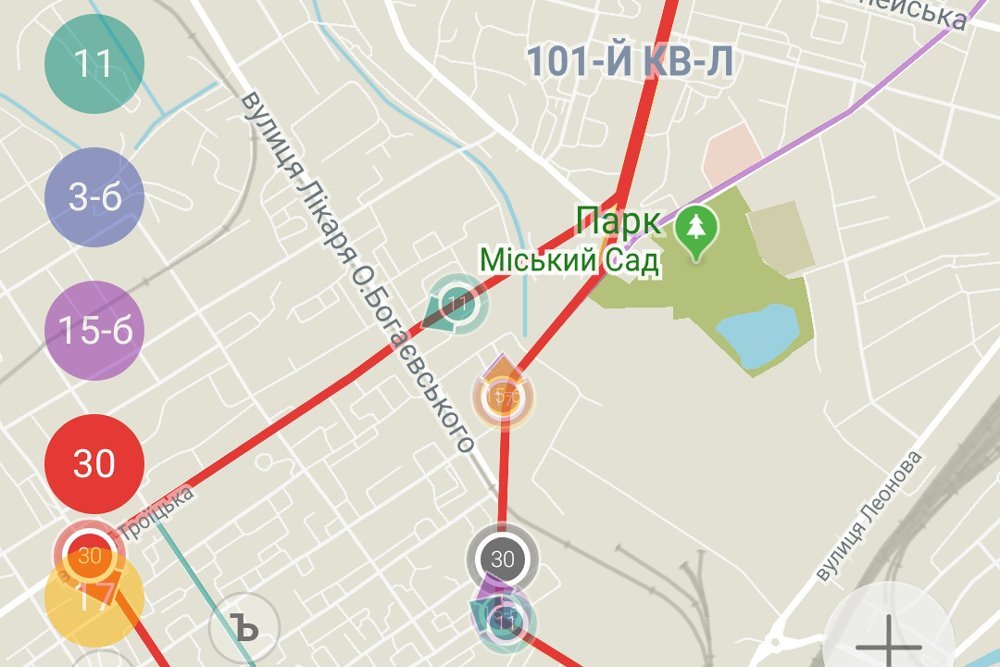Tap the gray 30 vehicle marker
This screenshot has height=667, width=1000.
click(x=502, y=559)
